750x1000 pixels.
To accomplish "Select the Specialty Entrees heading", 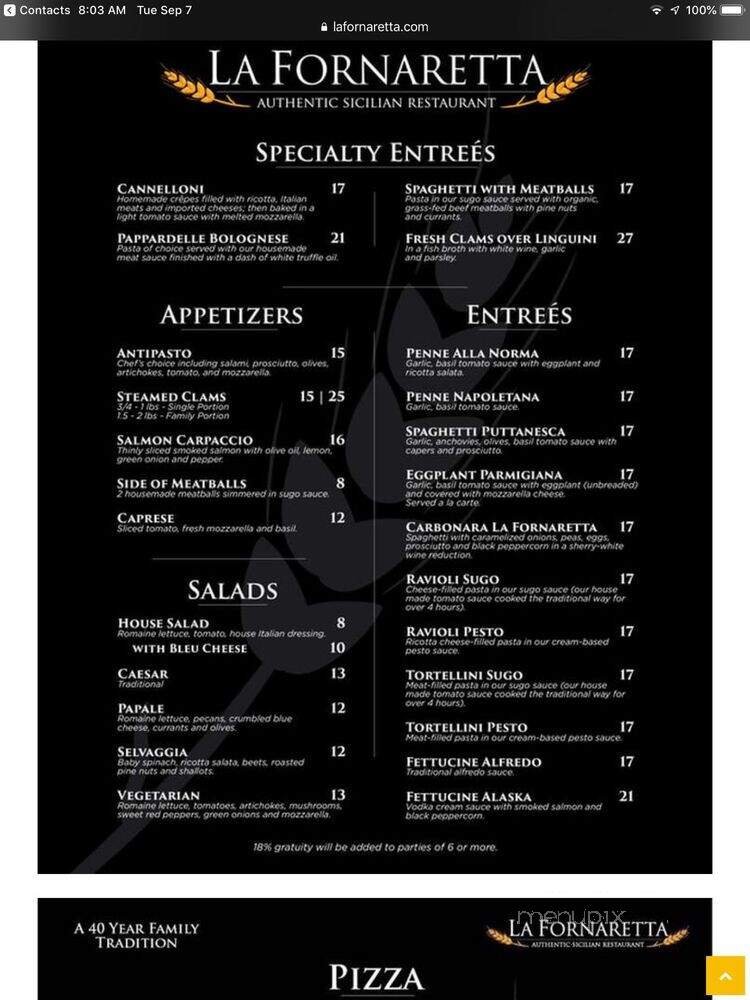I will click(x=375, y=152).
